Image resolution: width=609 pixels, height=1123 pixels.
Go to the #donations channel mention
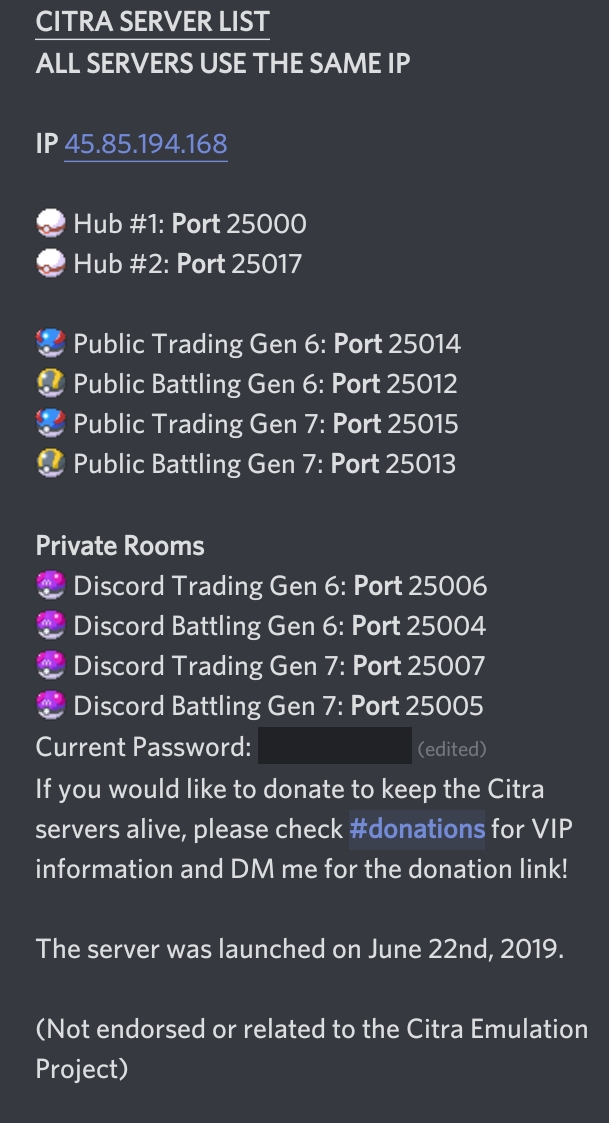point(416,829)
